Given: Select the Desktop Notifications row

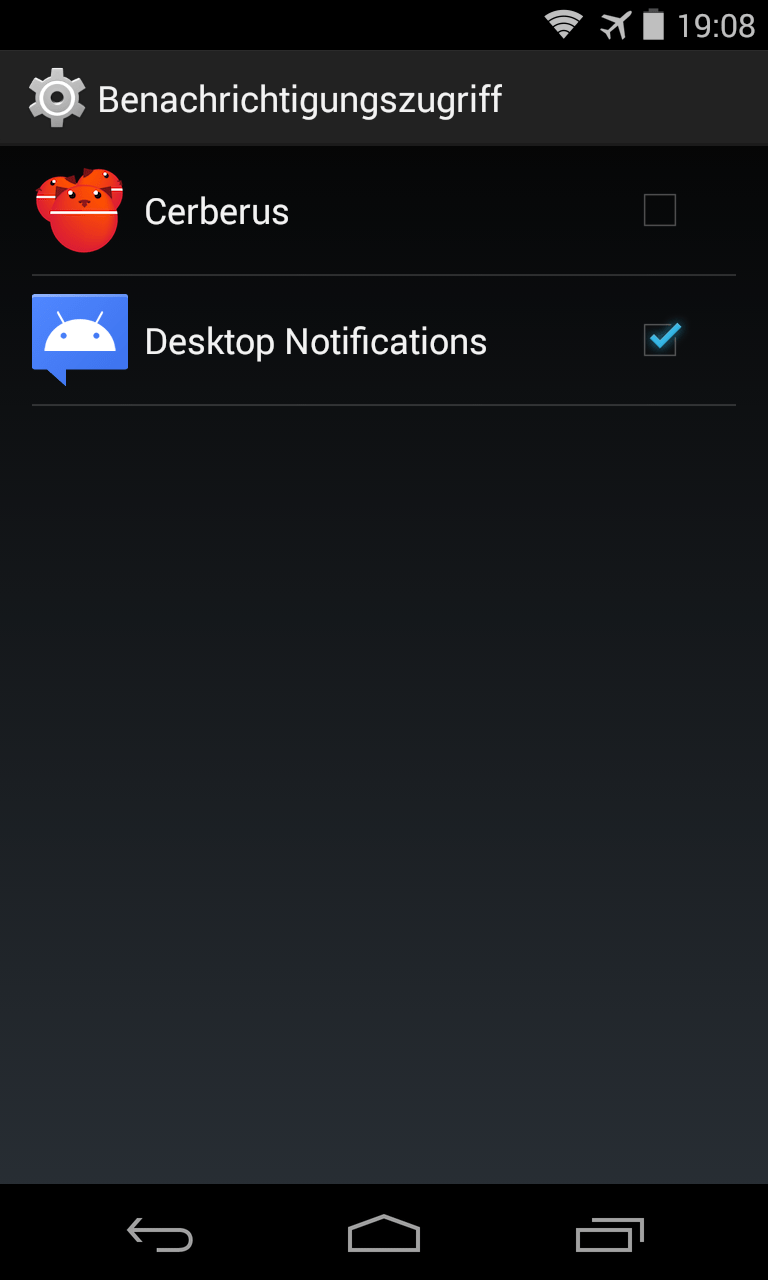Looking at the screenshot, I should (x=384, y=341).
